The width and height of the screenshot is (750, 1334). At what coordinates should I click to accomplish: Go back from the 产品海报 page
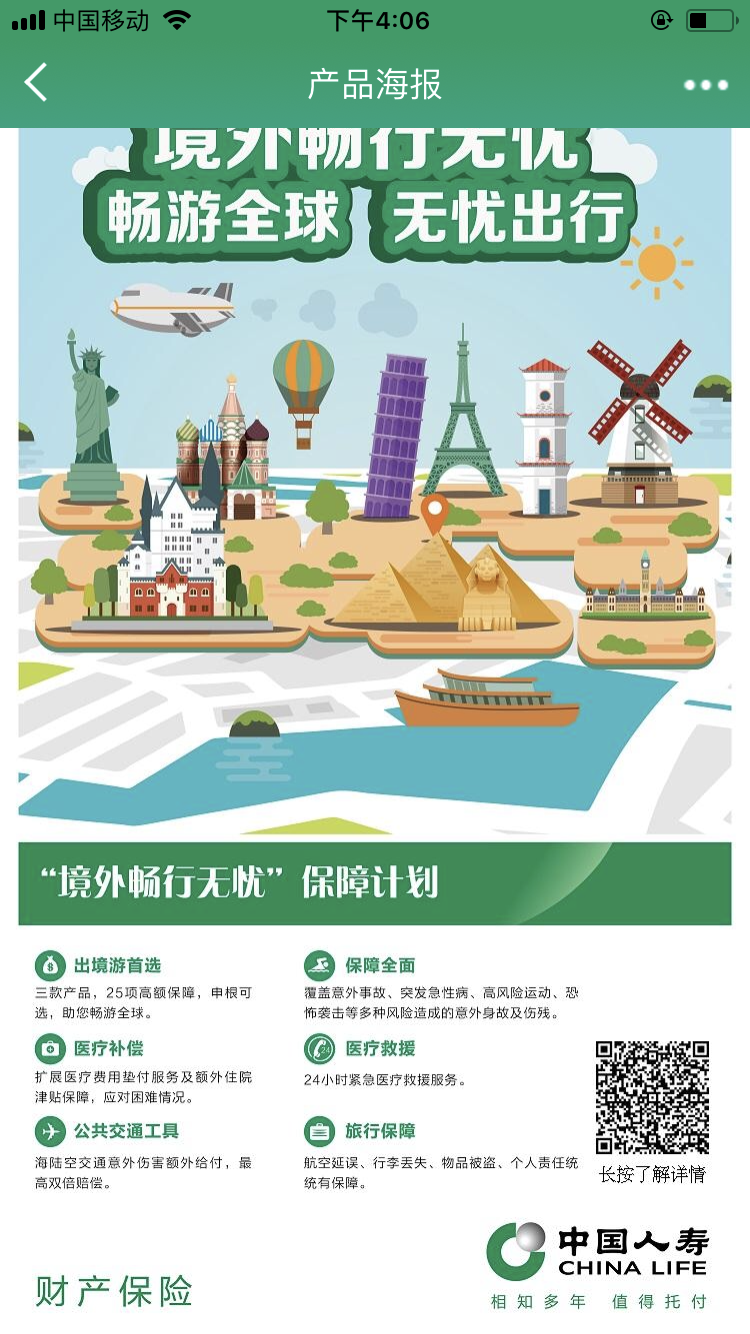tap(36, 83)
